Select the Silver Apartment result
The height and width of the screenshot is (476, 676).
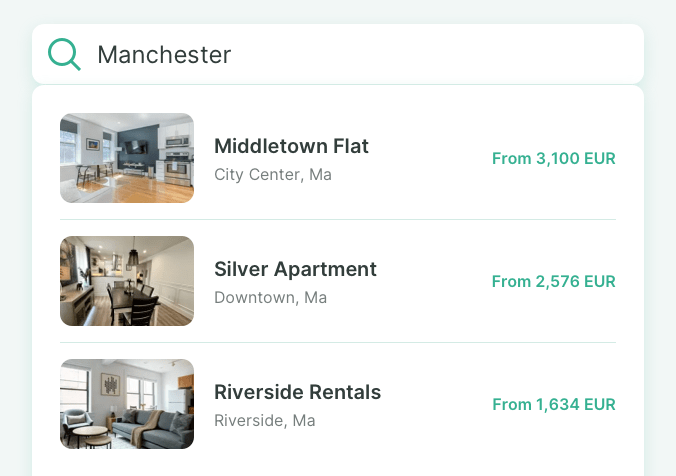pyautogui.click(x=296, y=281)
